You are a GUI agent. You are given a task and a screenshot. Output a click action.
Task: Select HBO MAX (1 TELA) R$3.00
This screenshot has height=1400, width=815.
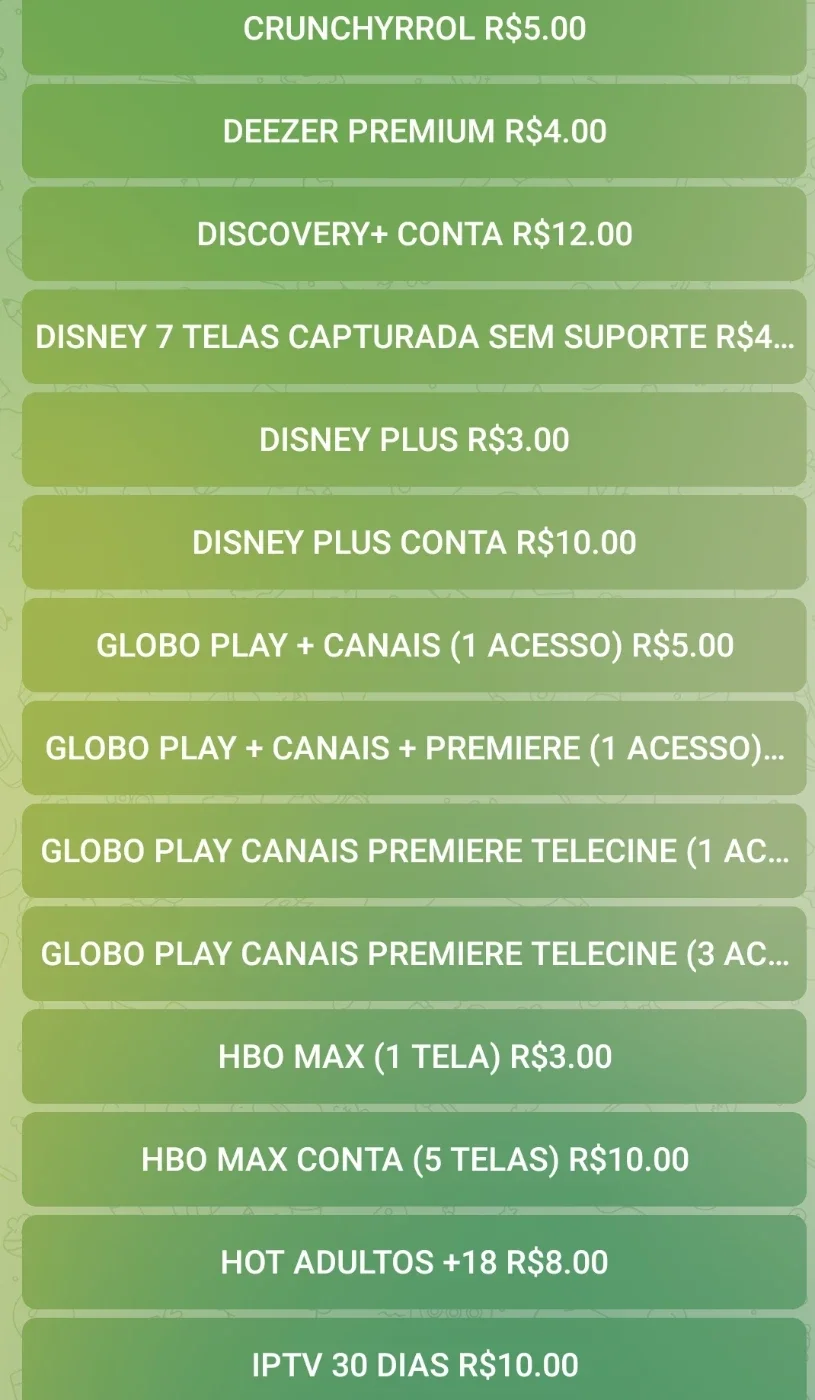pos(414,1057)
